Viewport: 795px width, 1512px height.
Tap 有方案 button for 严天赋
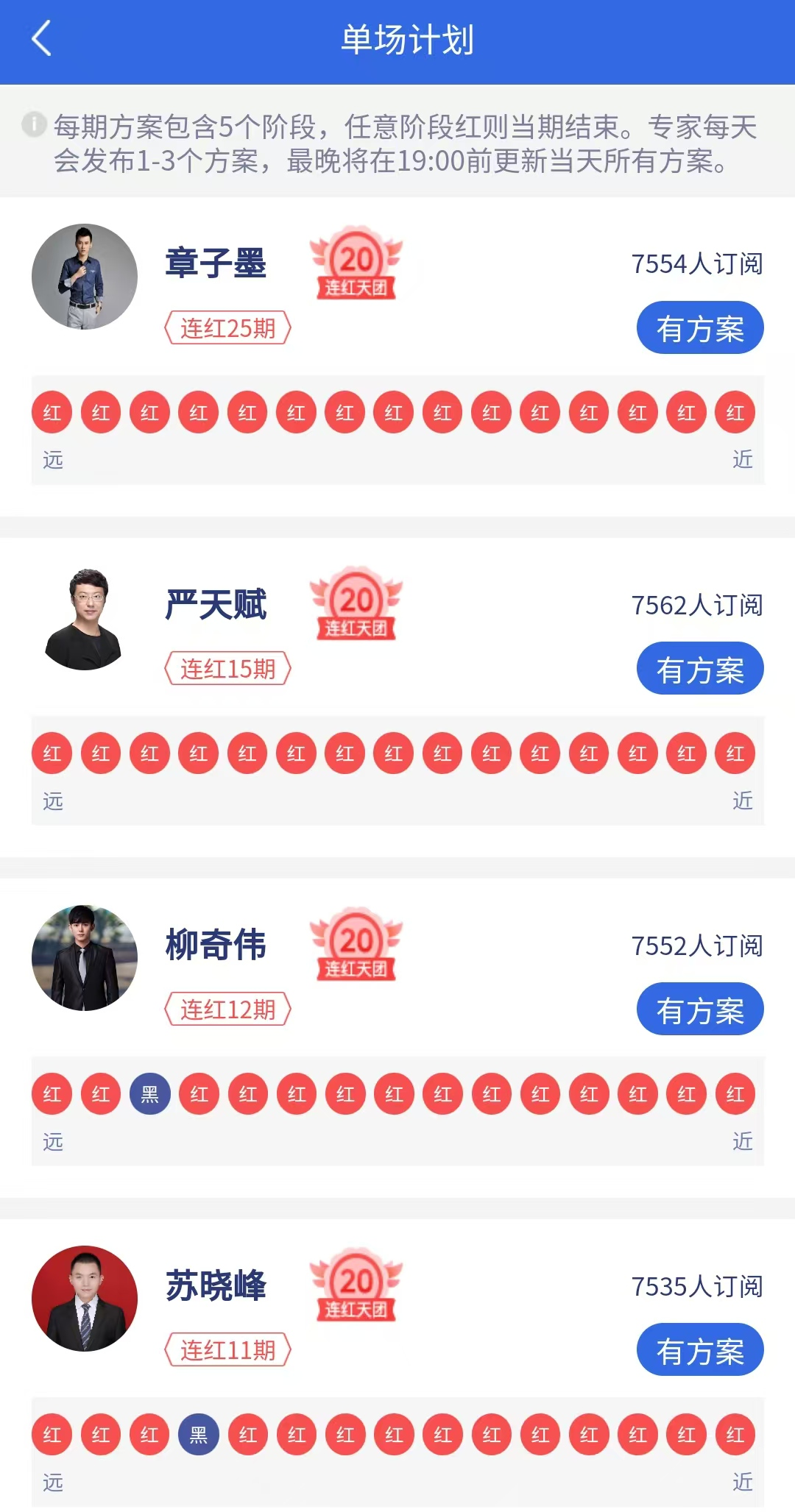(x=699, y=669)
